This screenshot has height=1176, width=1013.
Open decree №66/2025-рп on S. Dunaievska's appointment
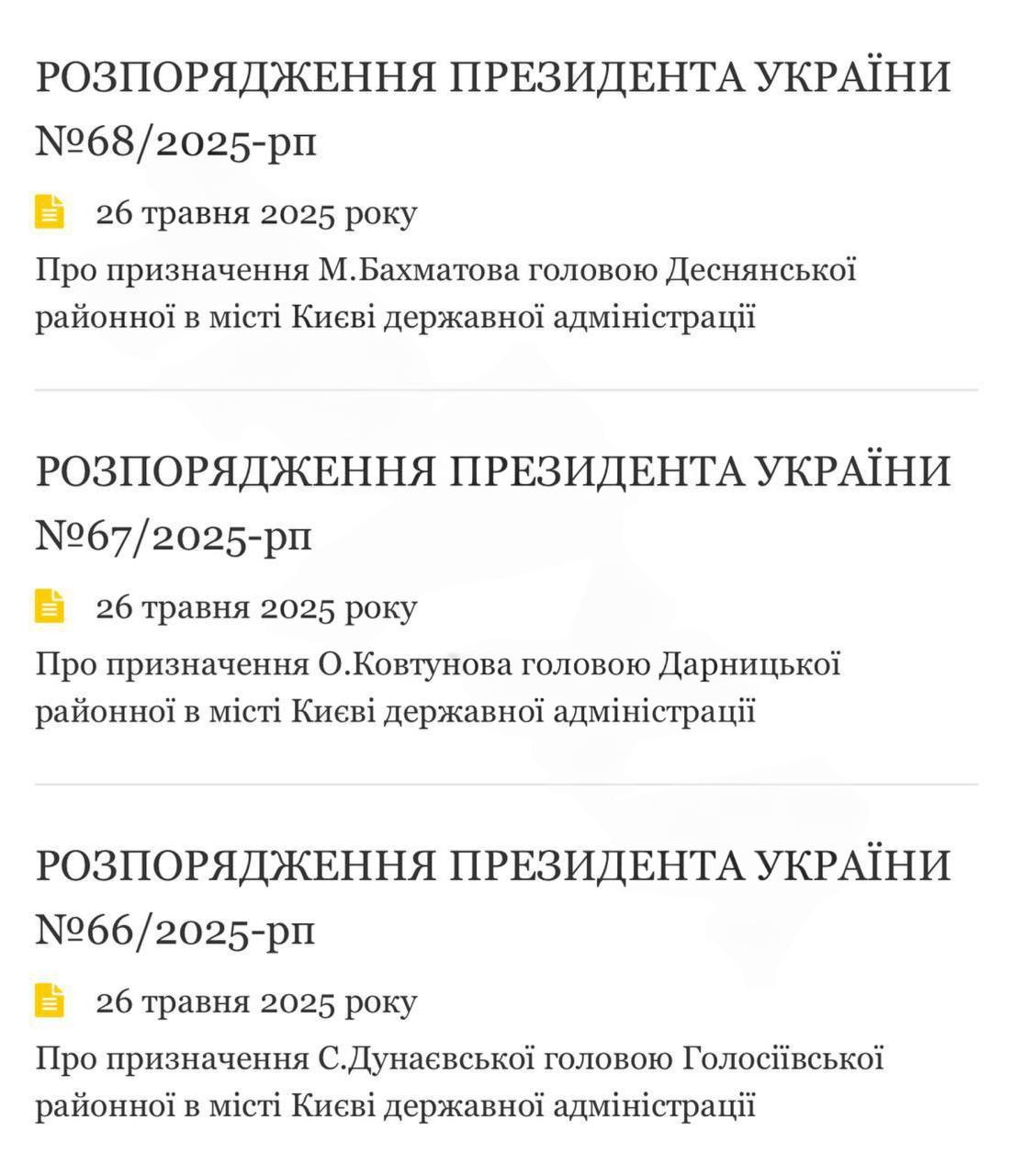[x=492, y=897]
